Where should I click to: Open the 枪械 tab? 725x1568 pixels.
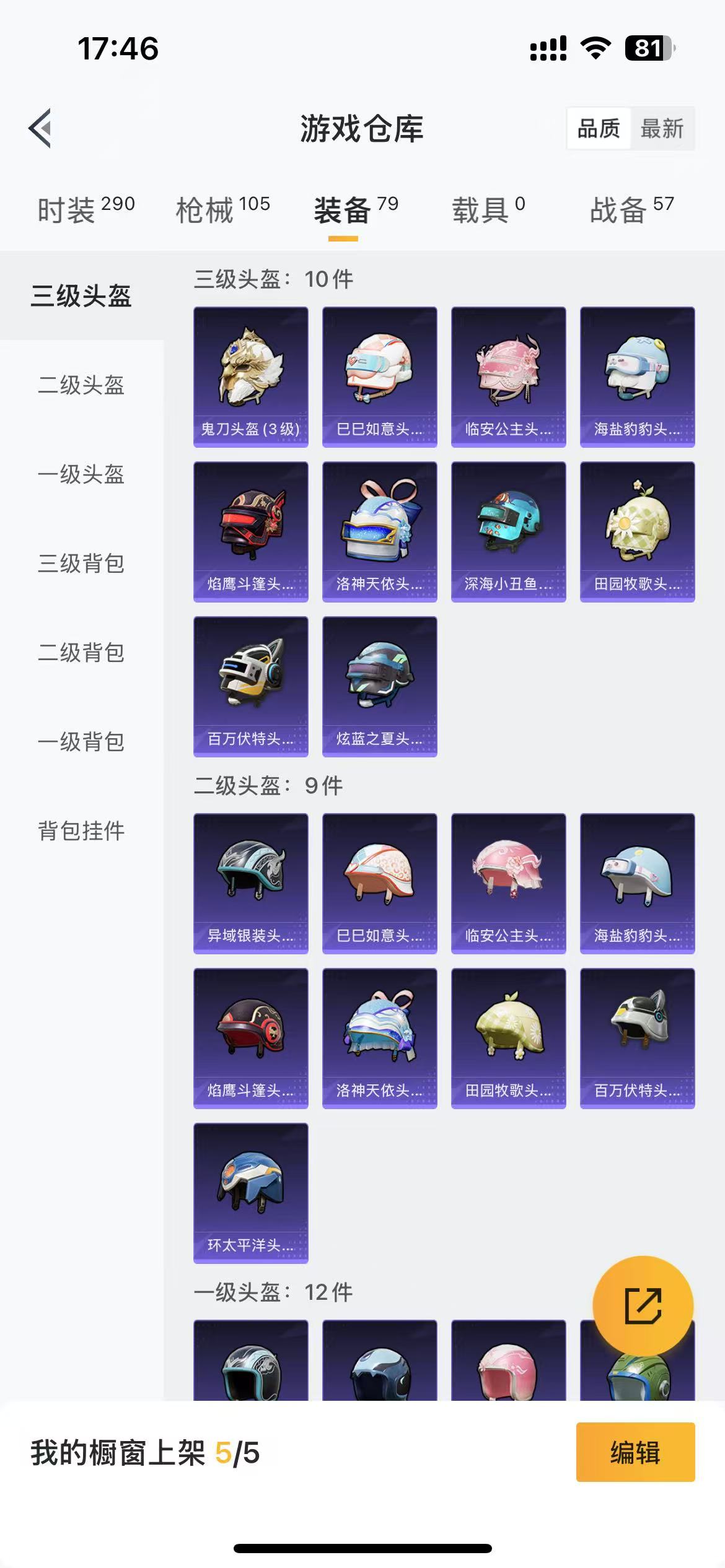(x=222, y=209)
